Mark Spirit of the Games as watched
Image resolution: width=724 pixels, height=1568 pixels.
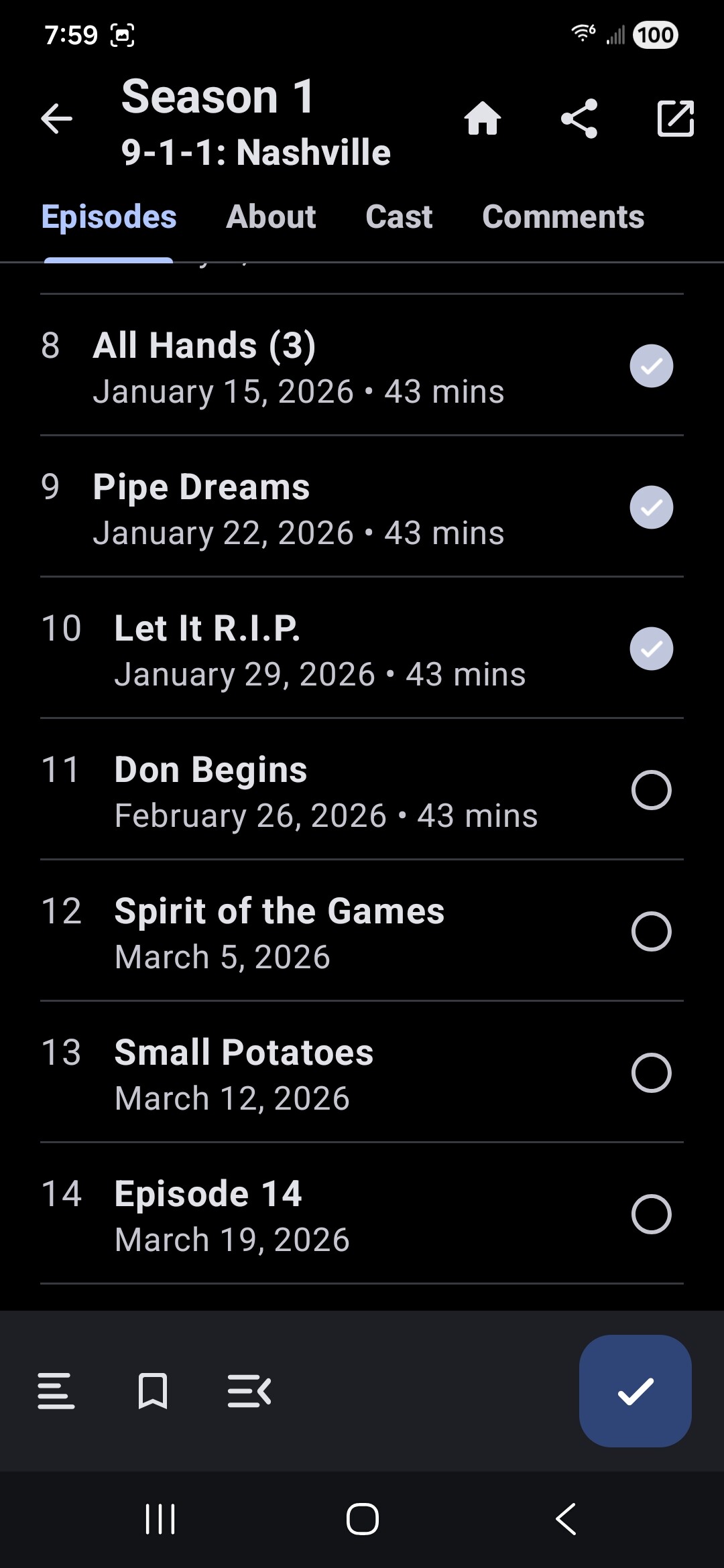[651, 931]
